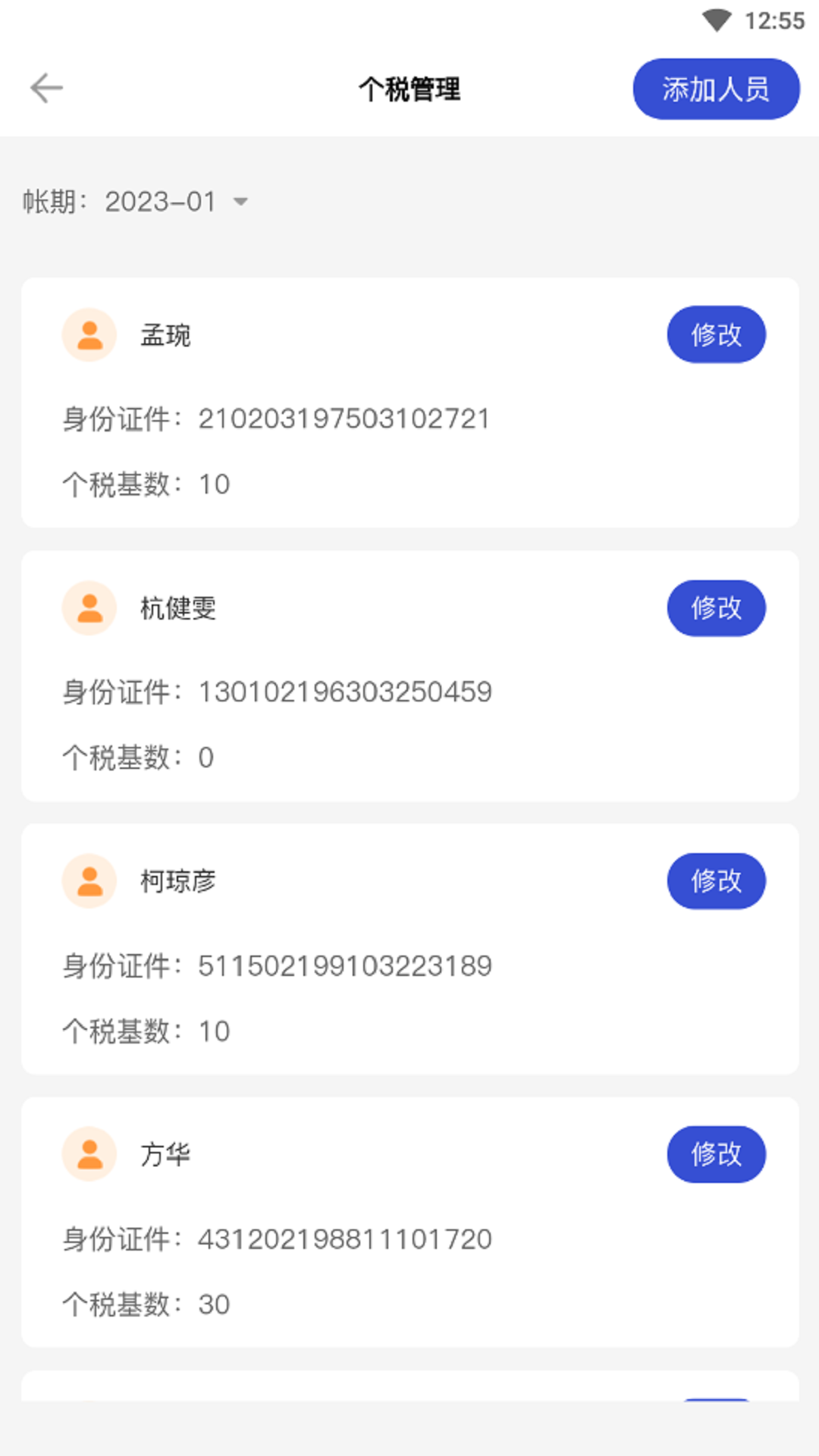
Task: Tap 方华's profile avatar icon
Action: click(89, 1154)
